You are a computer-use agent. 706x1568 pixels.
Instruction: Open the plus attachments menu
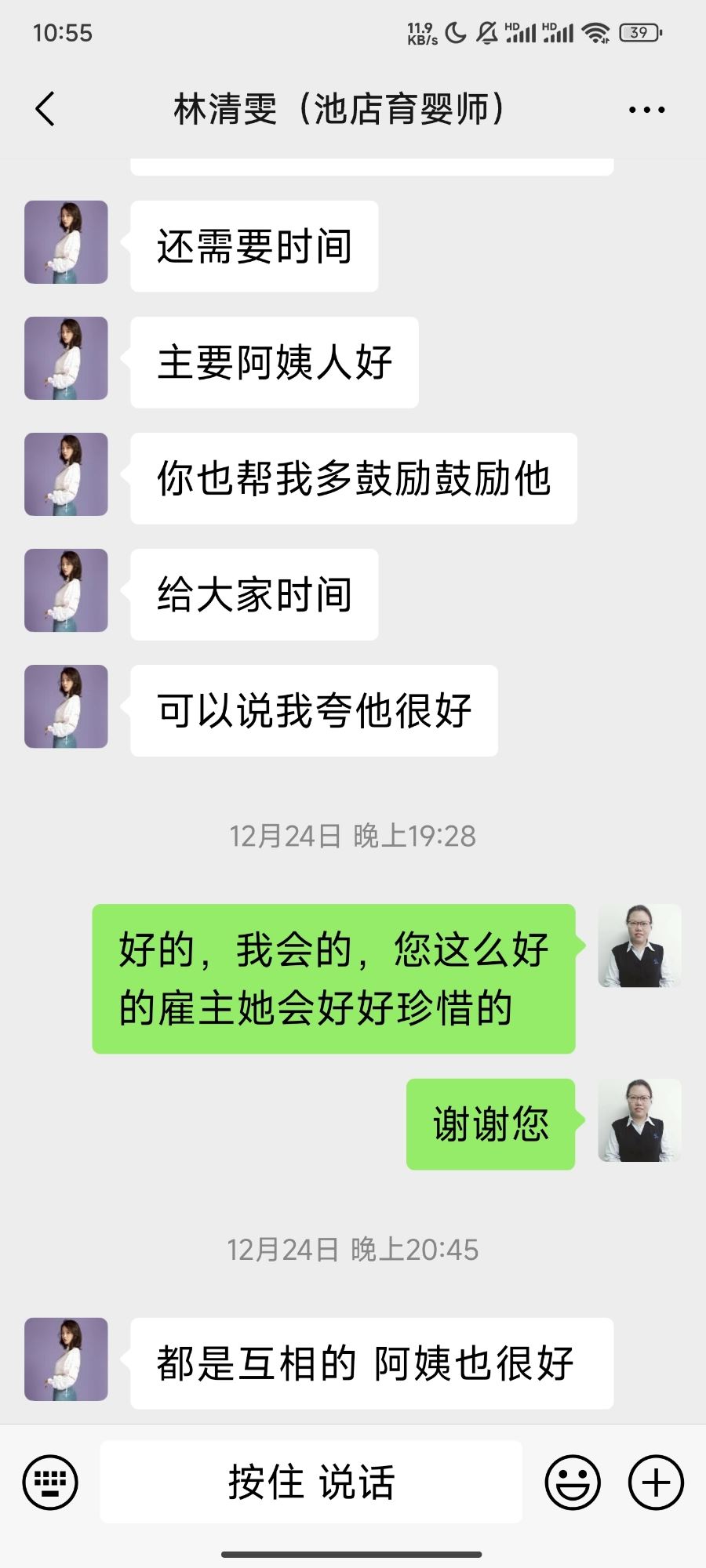click(x=656, y=1482)
